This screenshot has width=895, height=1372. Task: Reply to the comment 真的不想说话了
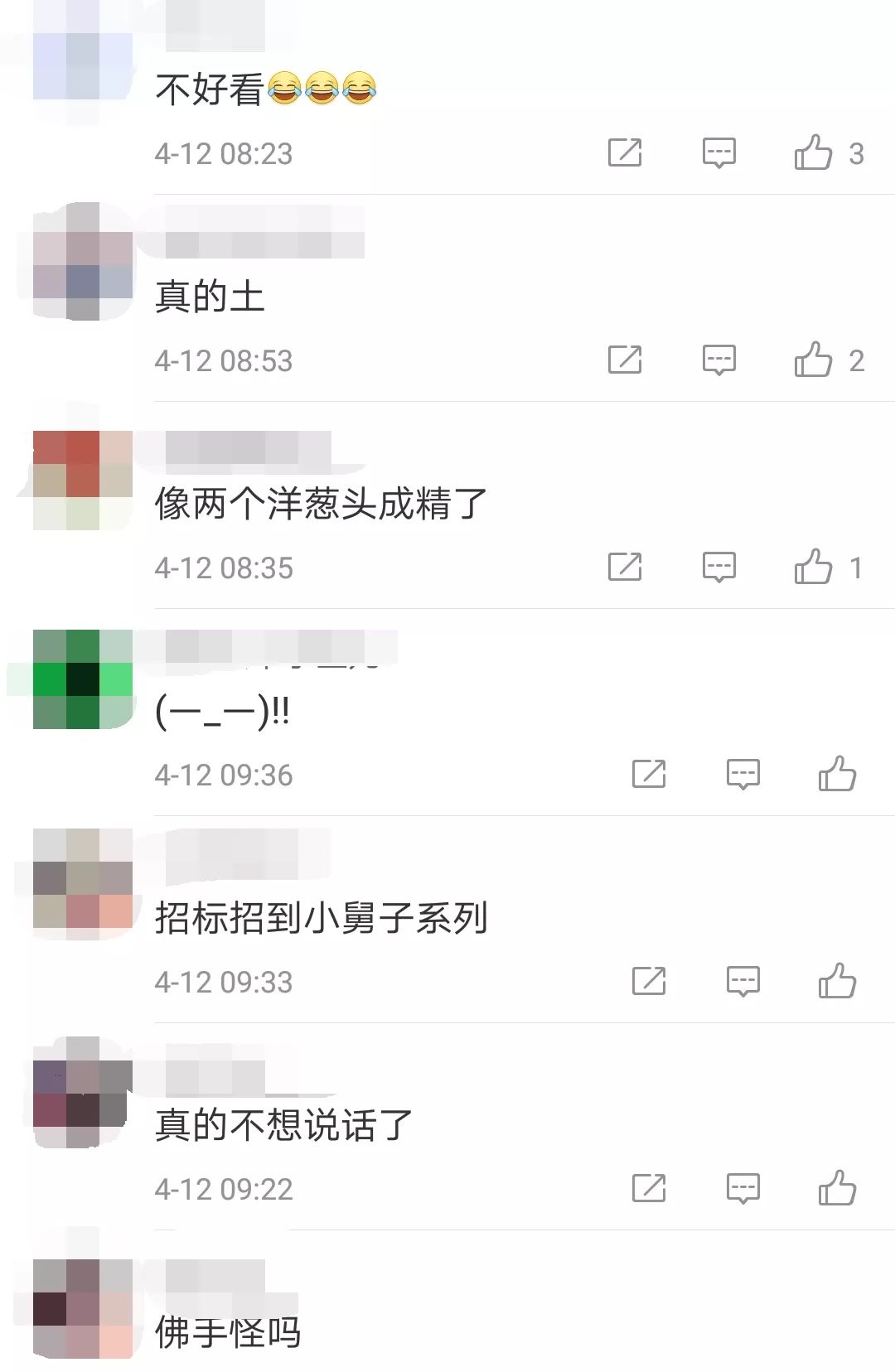[743, 1189]
